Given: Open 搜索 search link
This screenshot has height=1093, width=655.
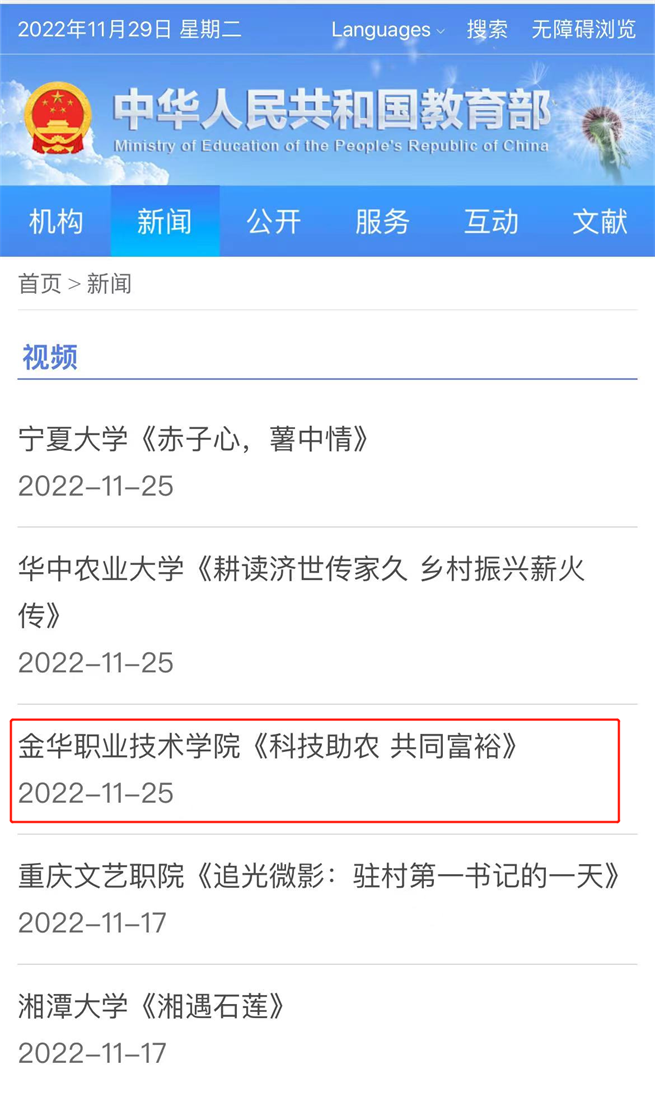Looking at the screenshot, I should (487, 29).
